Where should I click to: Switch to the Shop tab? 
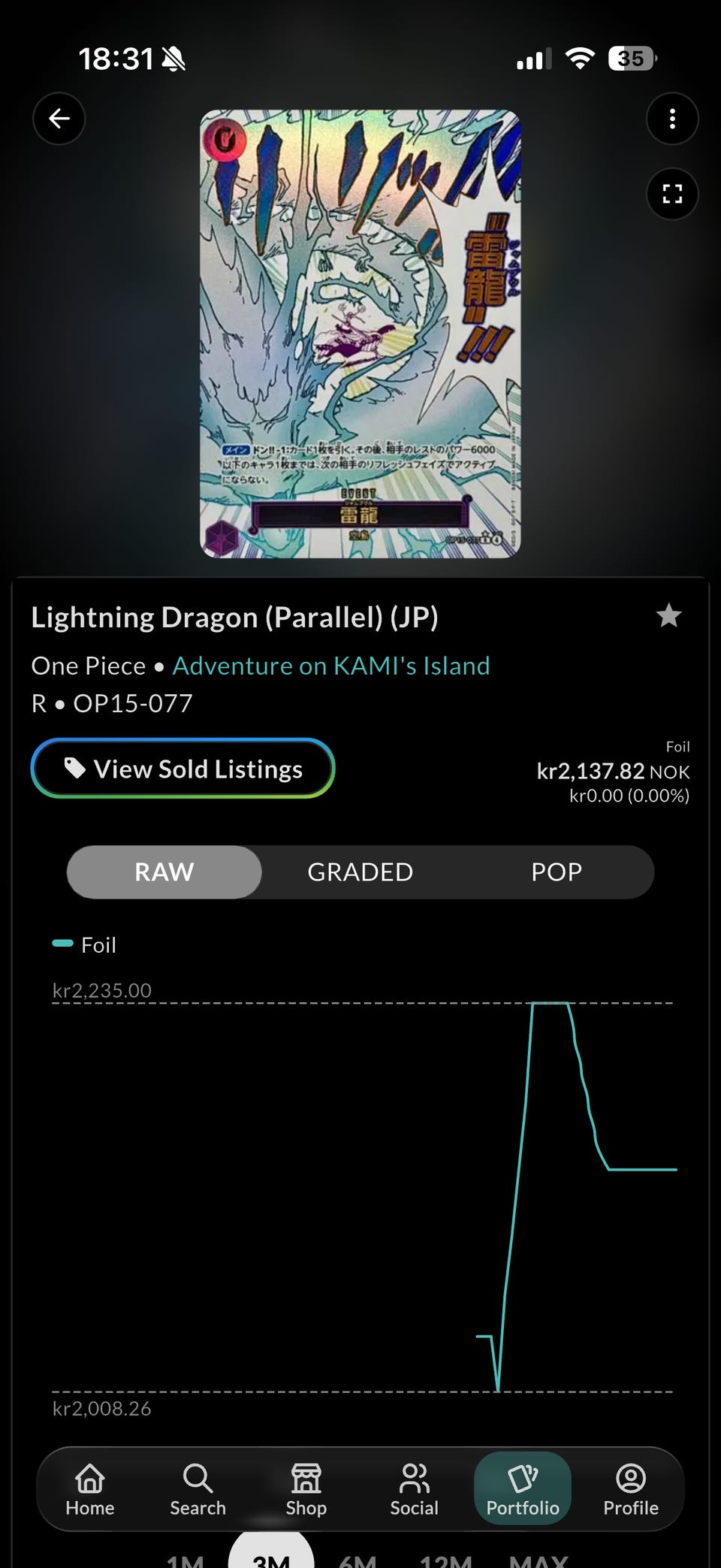(306, 1489)
